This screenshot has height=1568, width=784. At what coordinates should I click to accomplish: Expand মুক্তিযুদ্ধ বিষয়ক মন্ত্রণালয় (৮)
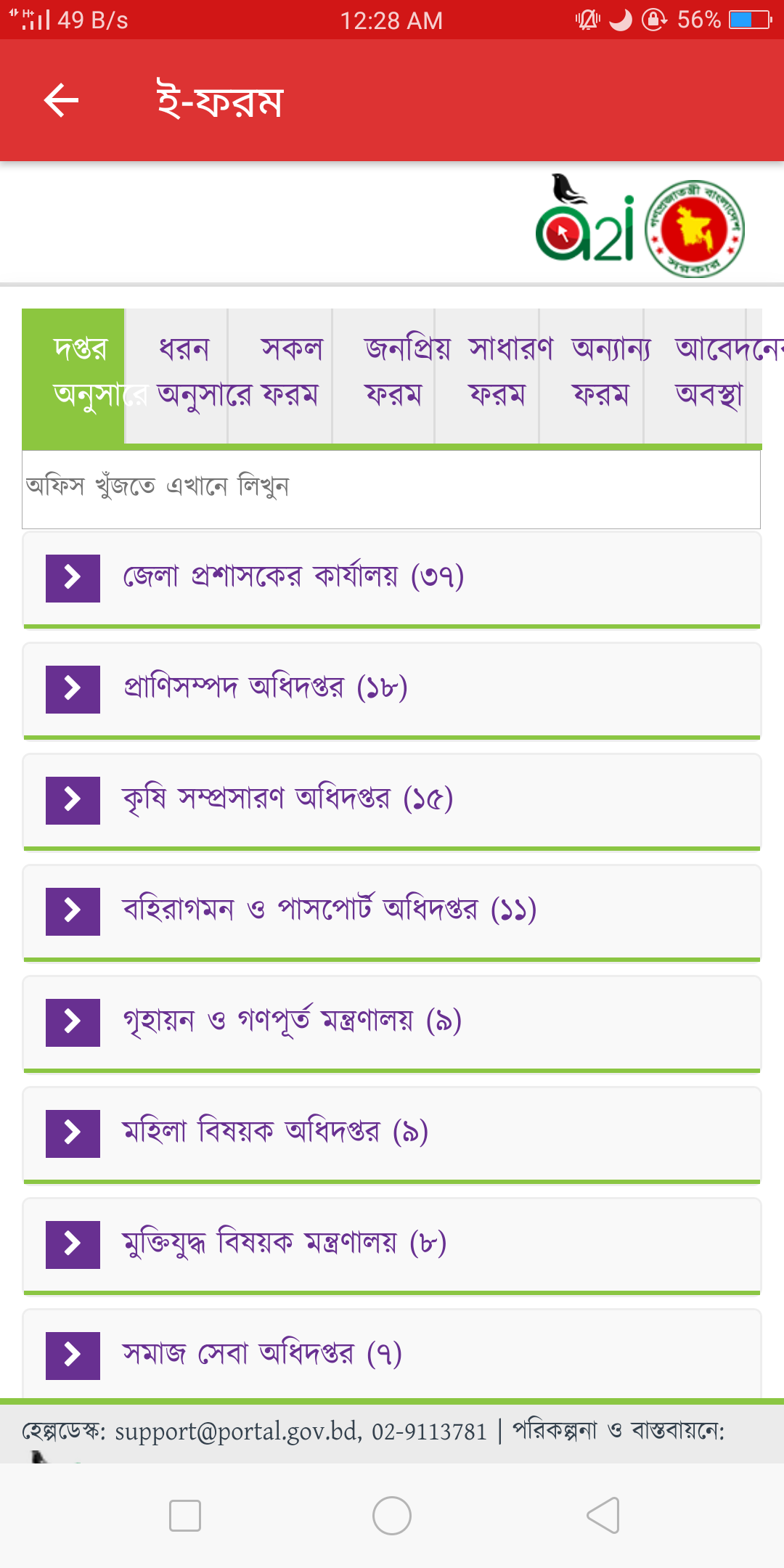click(x=73, y=1244)
